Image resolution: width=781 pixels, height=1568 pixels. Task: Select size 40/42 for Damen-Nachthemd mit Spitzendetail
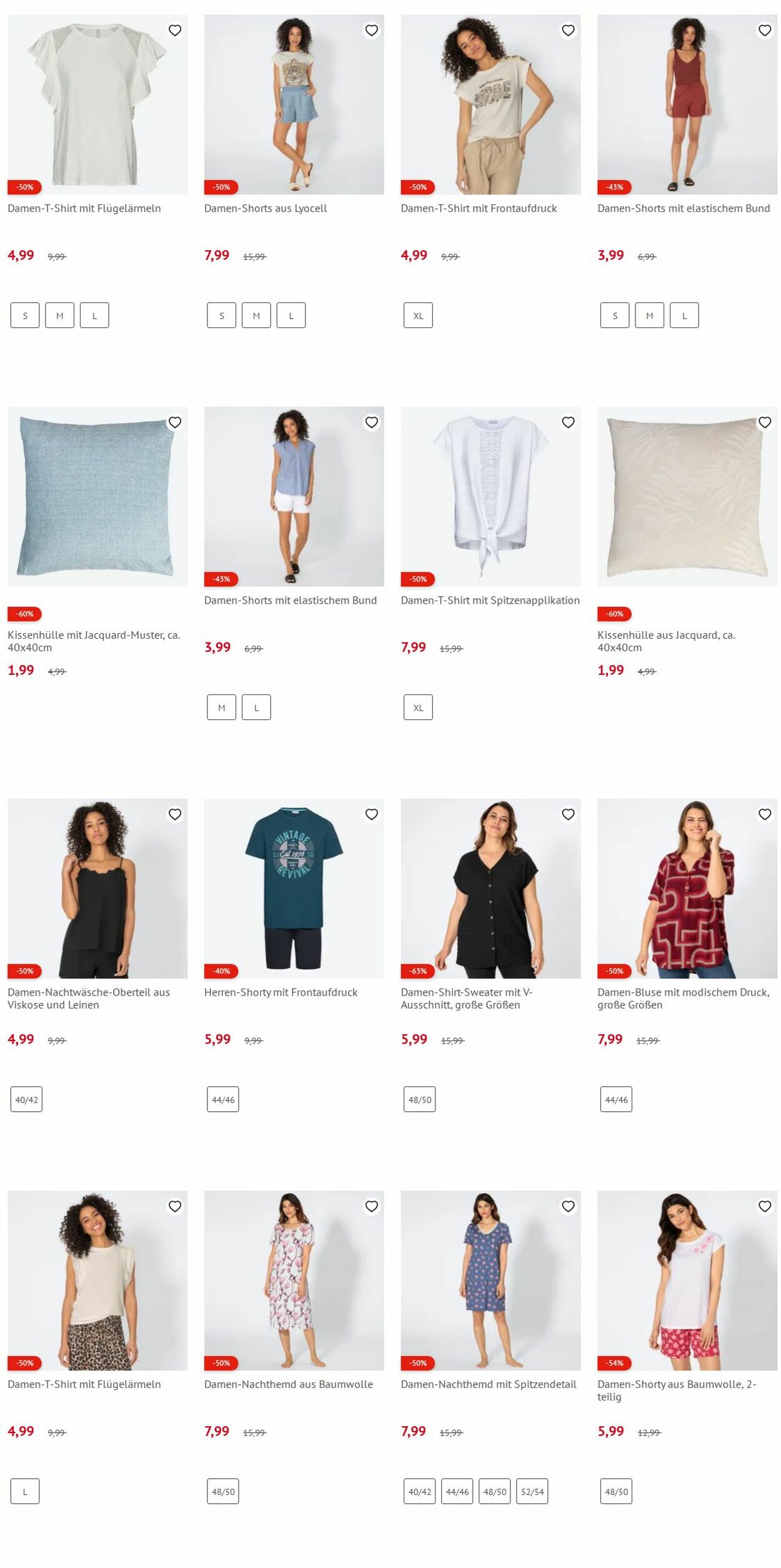[419, 1492]
